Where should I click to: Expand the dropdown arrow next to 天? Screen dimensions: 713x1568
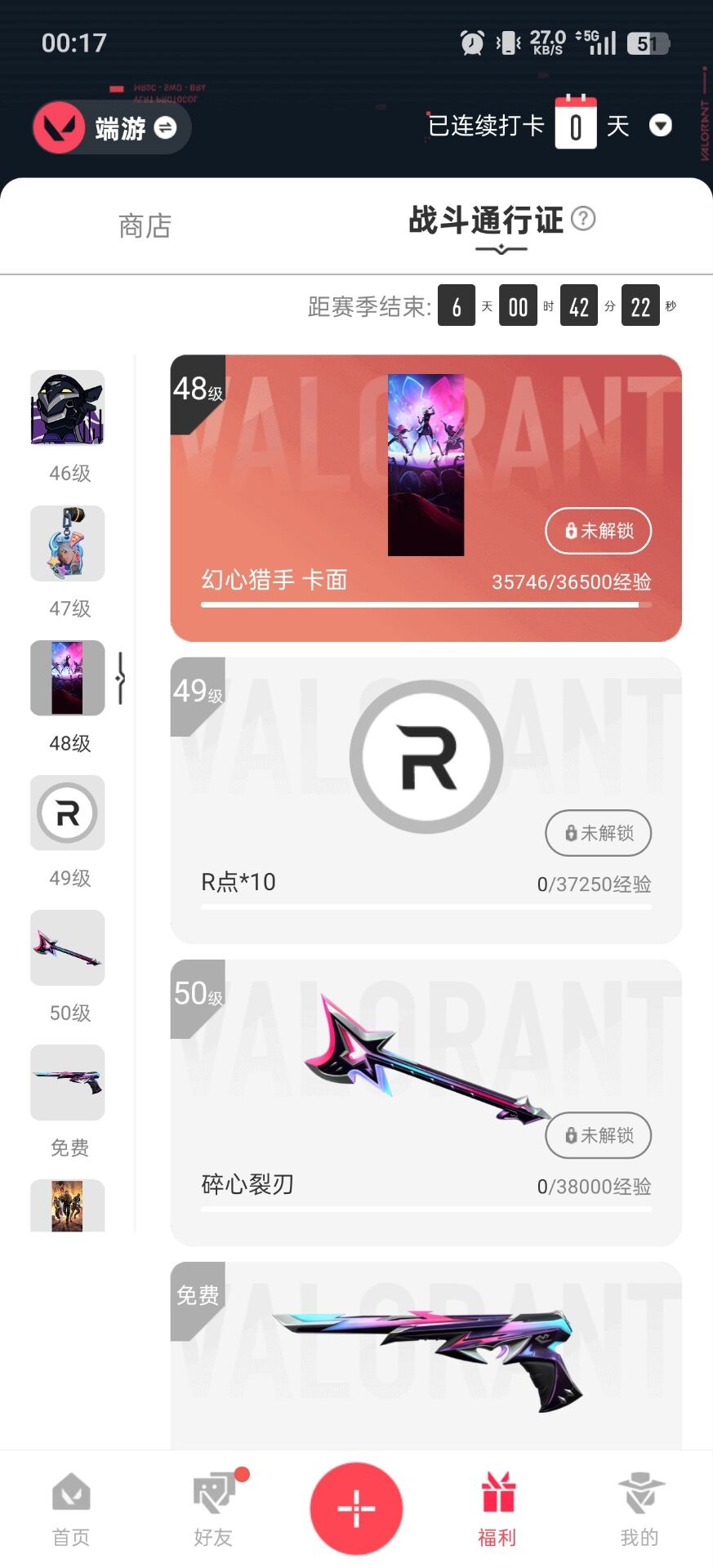(x=661, y=126)
